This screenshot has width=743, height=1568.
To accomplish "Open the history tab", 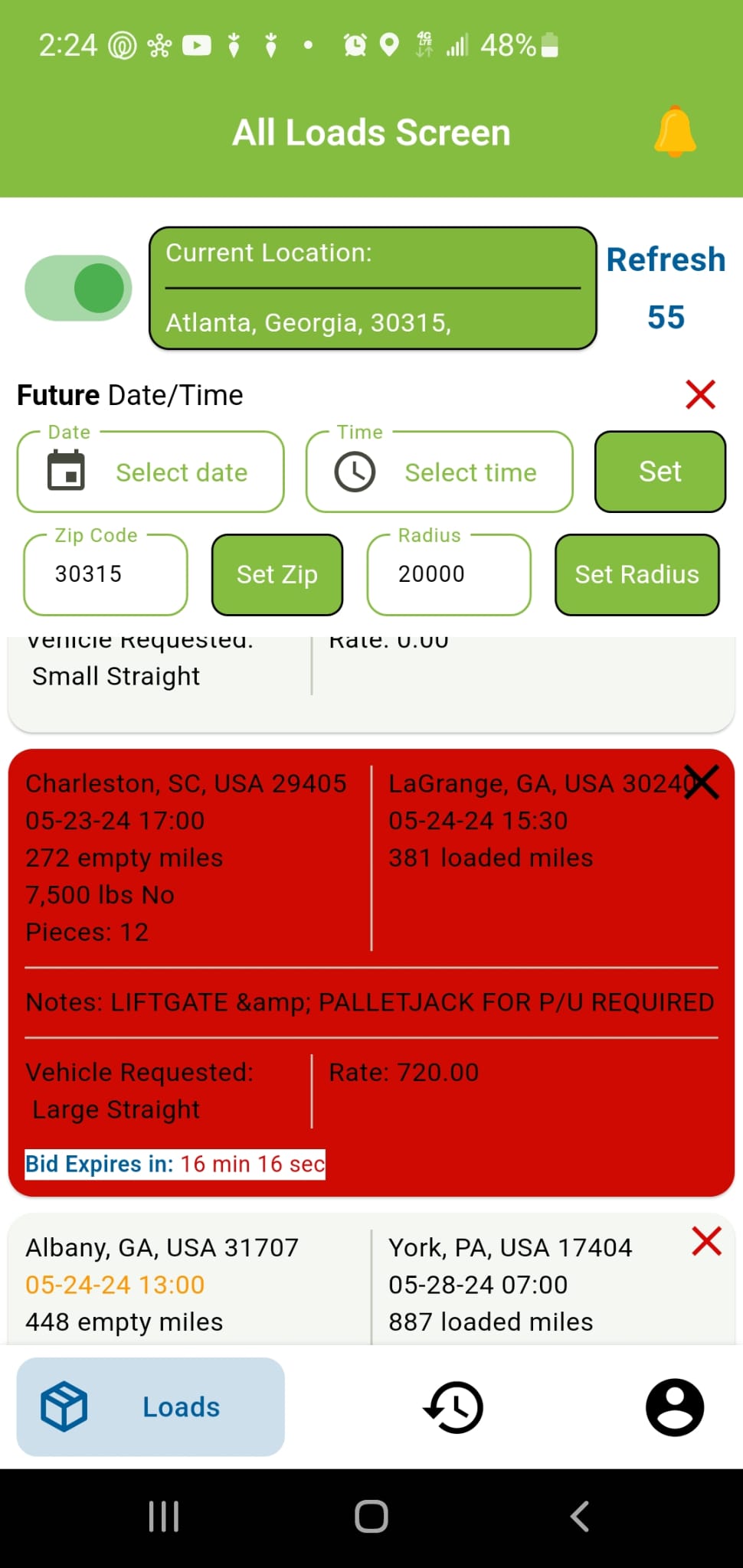I will pyautogui.click(x=453, y=1406).
